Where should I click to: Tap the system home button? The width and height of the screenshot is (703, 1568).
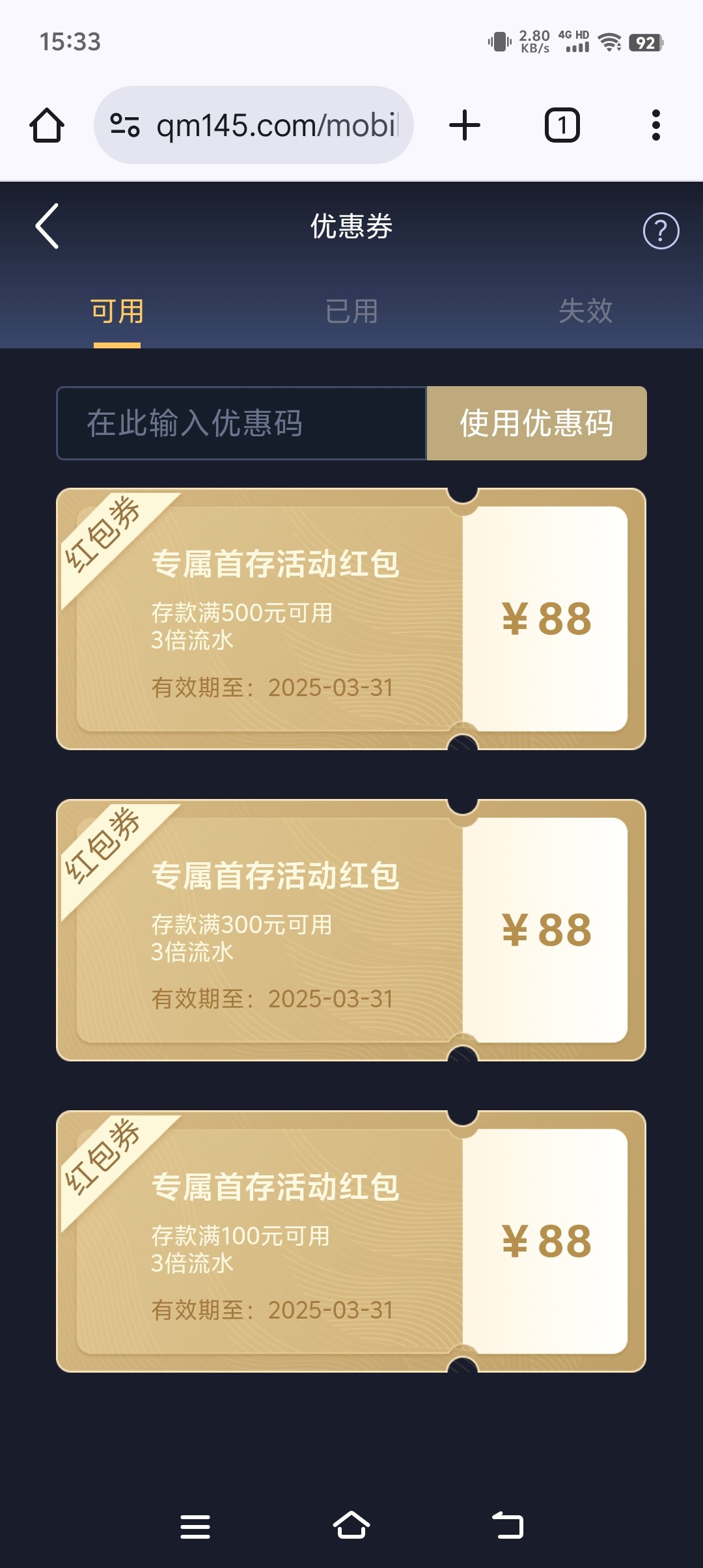351,1526
